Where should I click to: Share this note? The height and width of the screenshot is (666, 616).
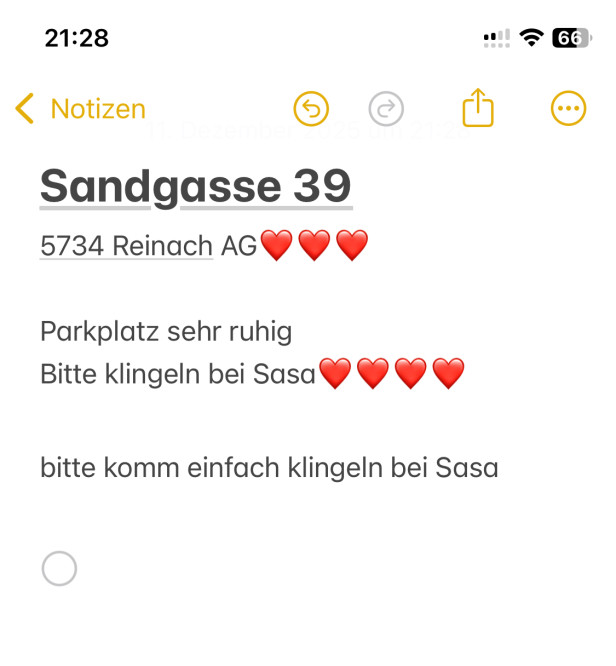point(478,108)
